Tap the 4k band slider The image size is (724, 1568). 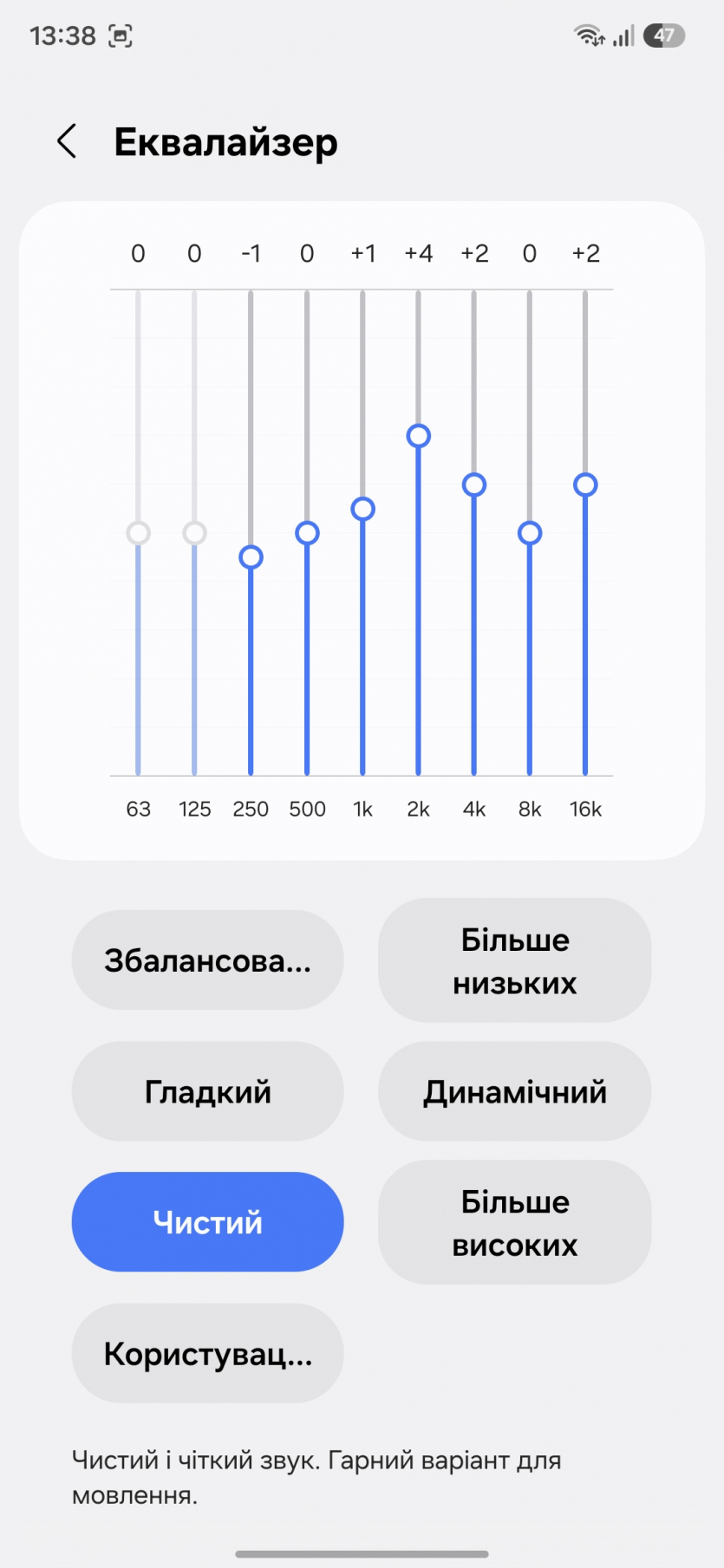click(x=473, y=485)
